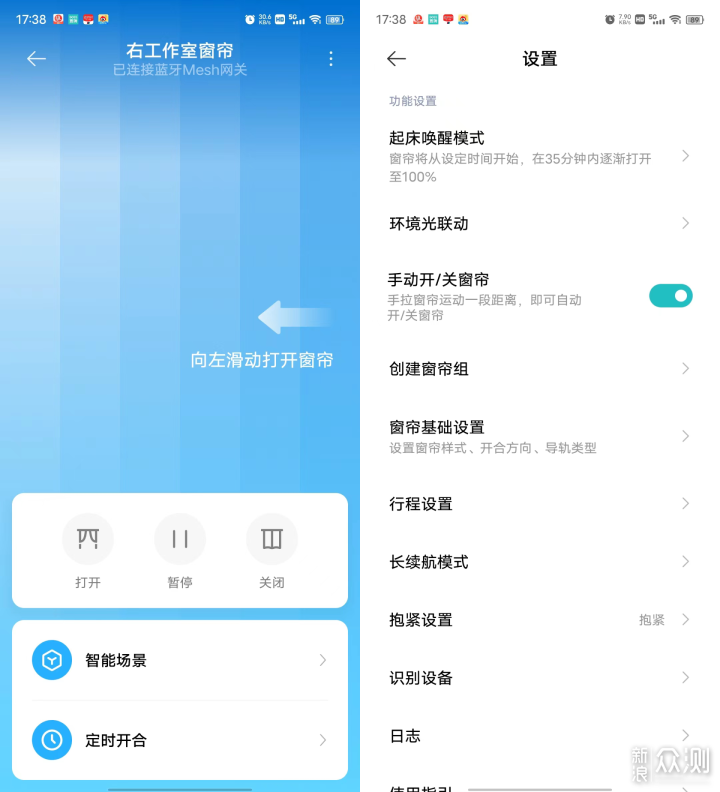The image size is (720, 792).
Task: Open 智能场景 smart scenes
Action: click(180, 660)
